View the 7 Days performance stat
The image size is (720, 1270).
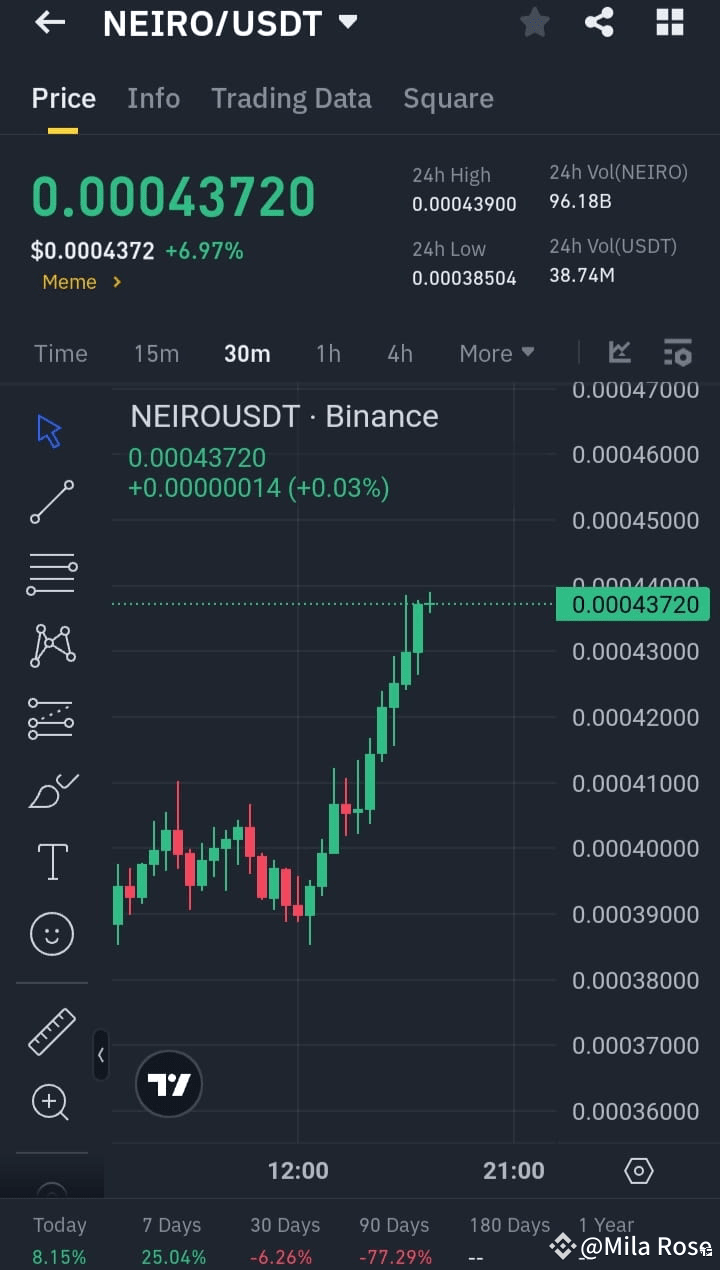point(172,1237)
